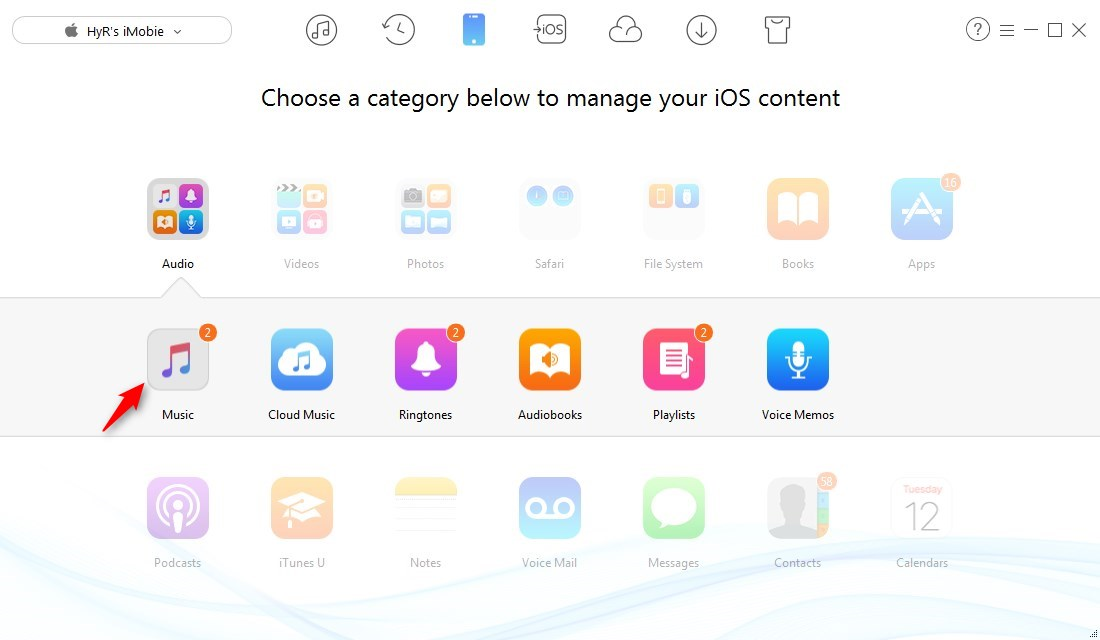Screen dimensions: 1100x640
Task: Open the HyR's iMobie device dropdown
Action: pos(122,31)
